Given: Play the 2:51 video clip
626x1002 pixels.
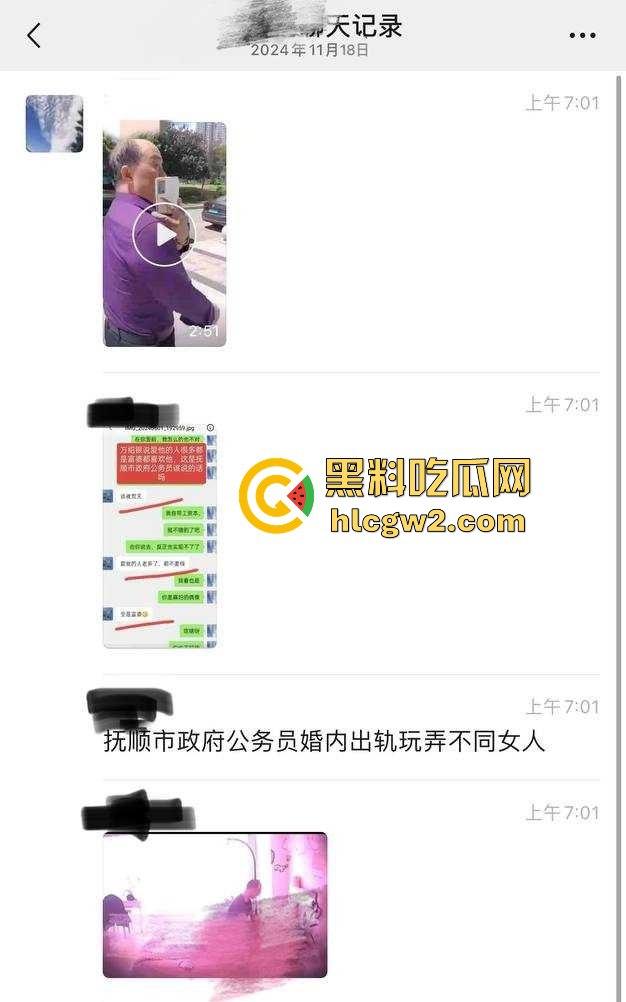Looking at the screenshot, I should 164,234.
